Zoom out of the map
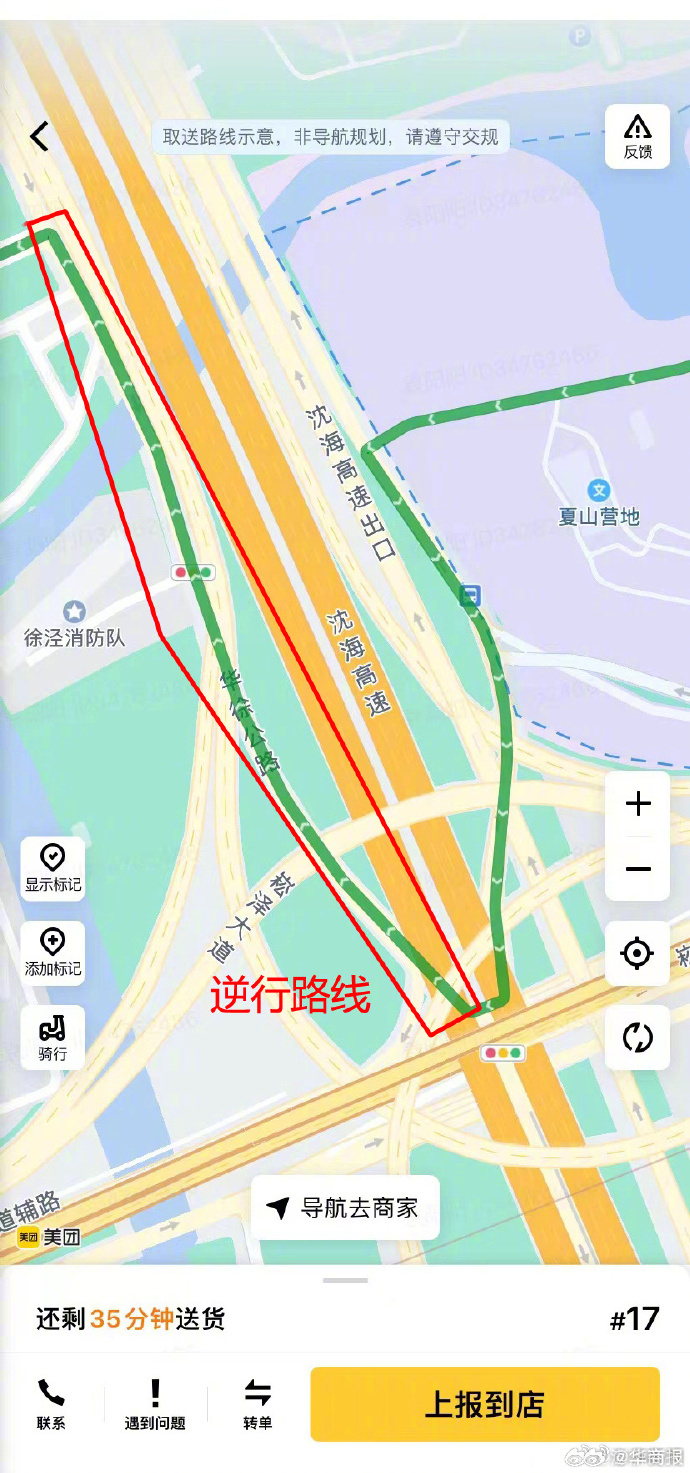Screen dimensions: 690x1473 [x=637, y=869]
